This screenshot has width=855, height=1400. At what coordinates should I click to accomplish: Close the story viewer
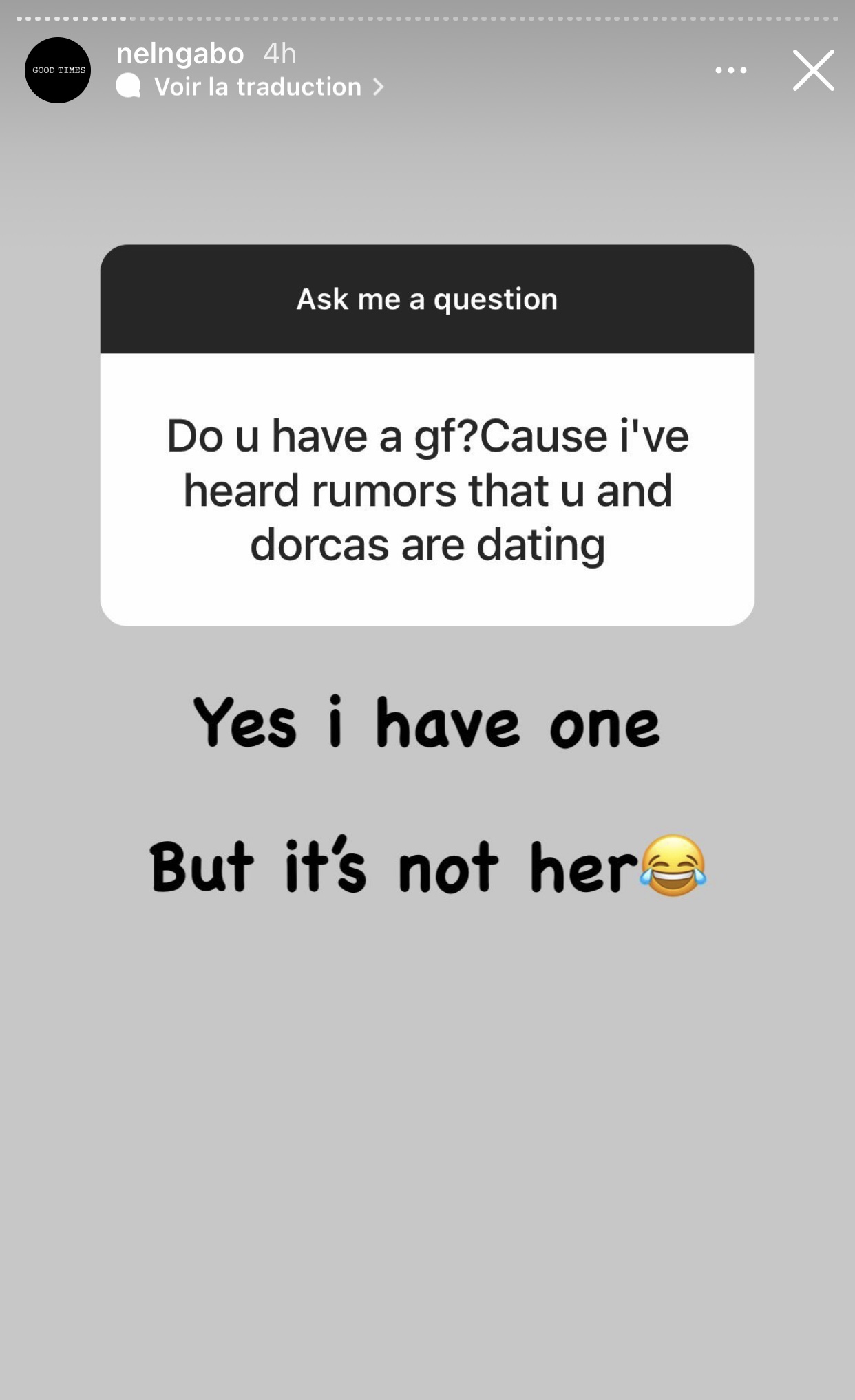[813, 70]
